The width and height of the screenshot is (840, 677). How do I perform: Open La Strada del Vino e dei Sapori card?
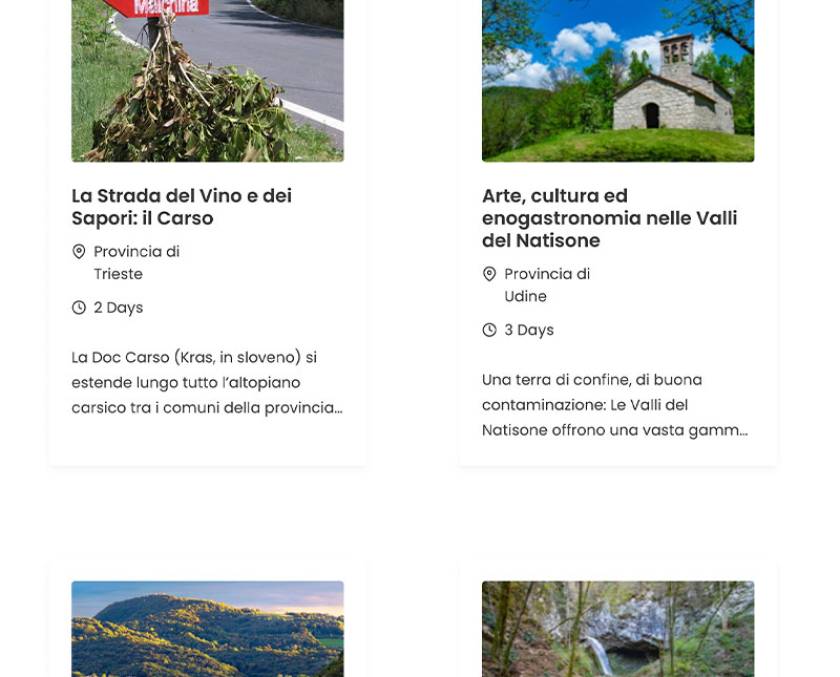click(x=182, y=207)
